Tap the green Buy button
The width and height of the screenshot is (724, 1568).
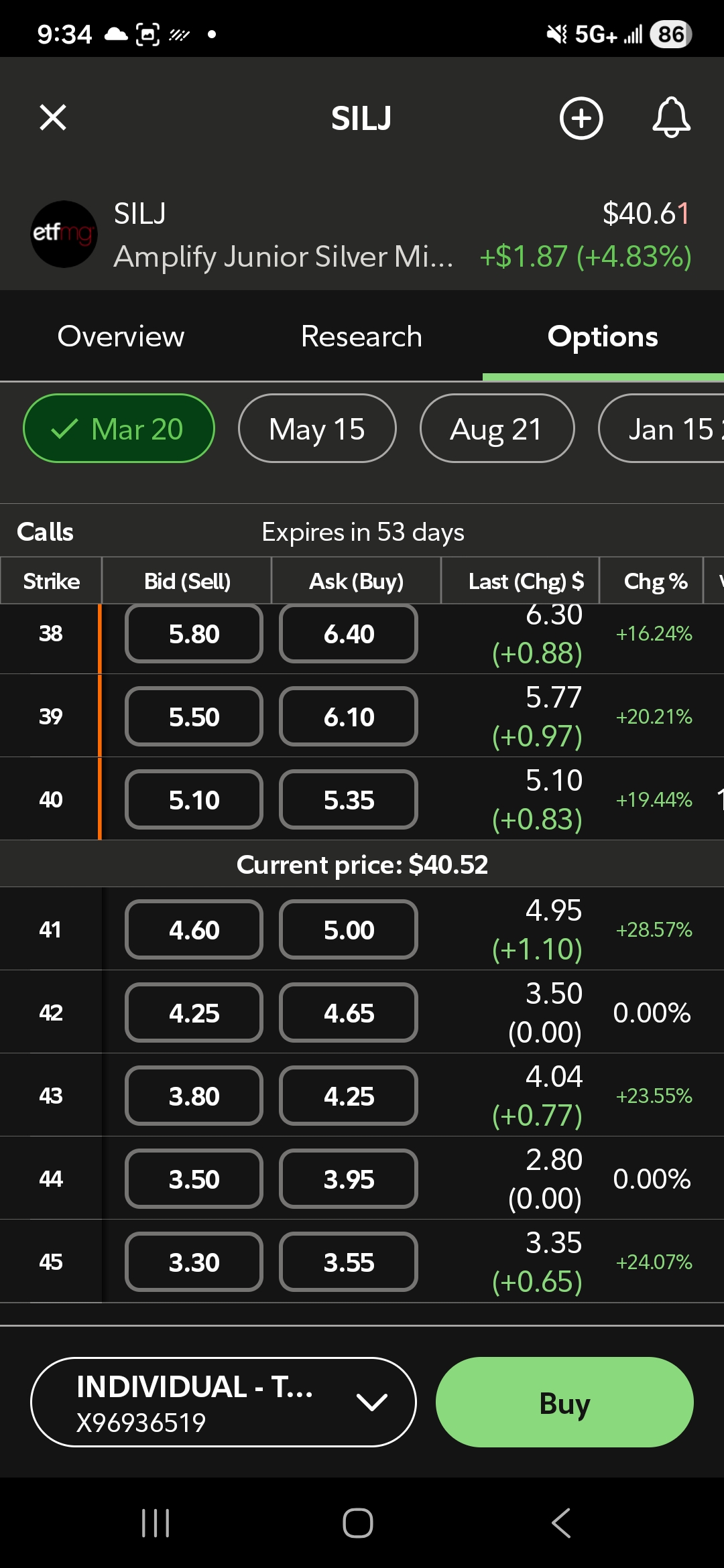(564, 1402)
